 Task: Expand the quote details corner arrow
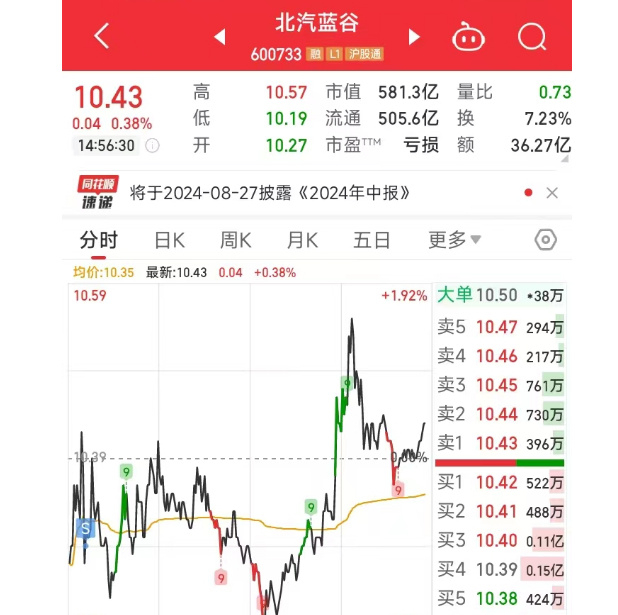click(564, 158)
